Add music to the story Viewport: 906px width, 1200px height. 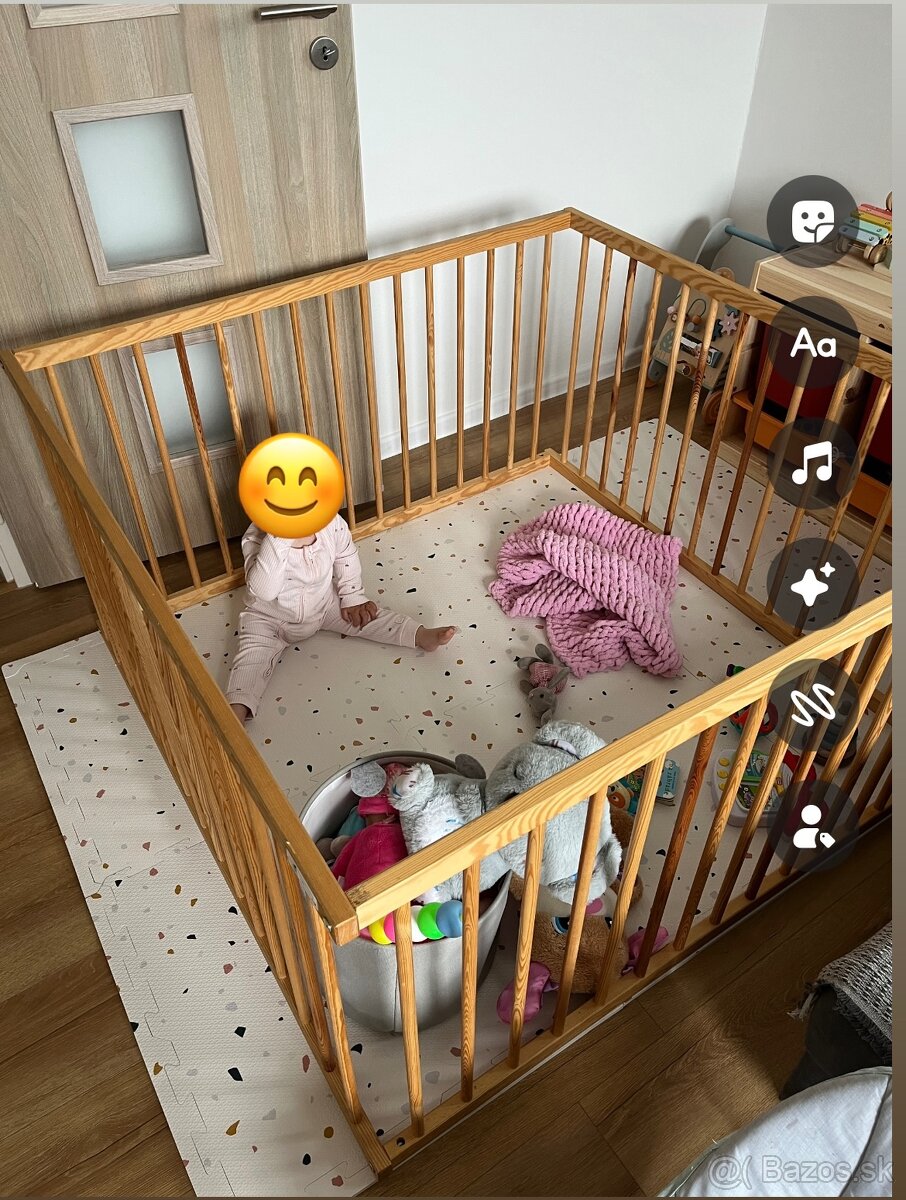[x=812, y=464]
